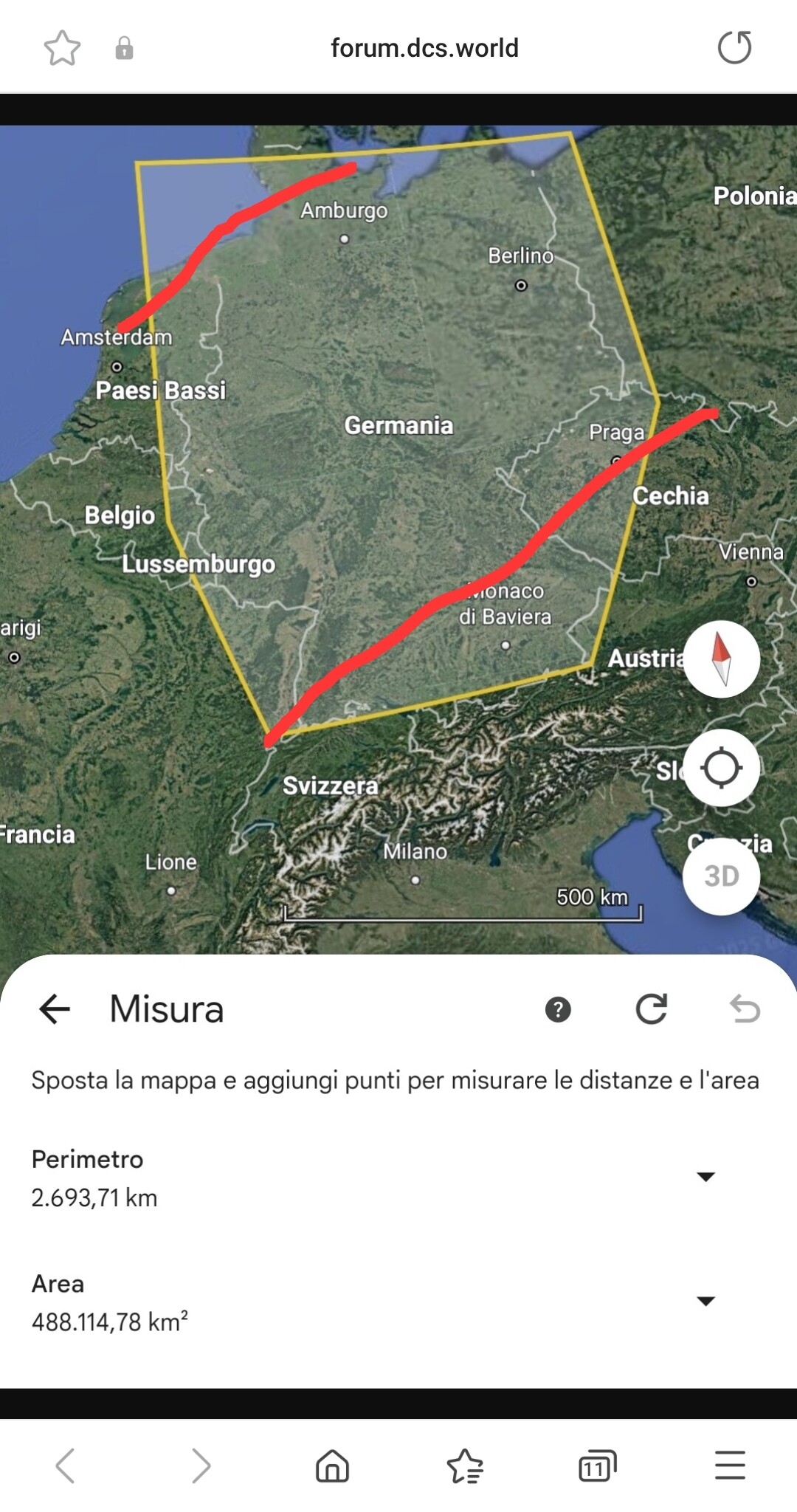Go back to the previous page
The width and height of the screenshot is (797, 1512).
click(65, 1465)
